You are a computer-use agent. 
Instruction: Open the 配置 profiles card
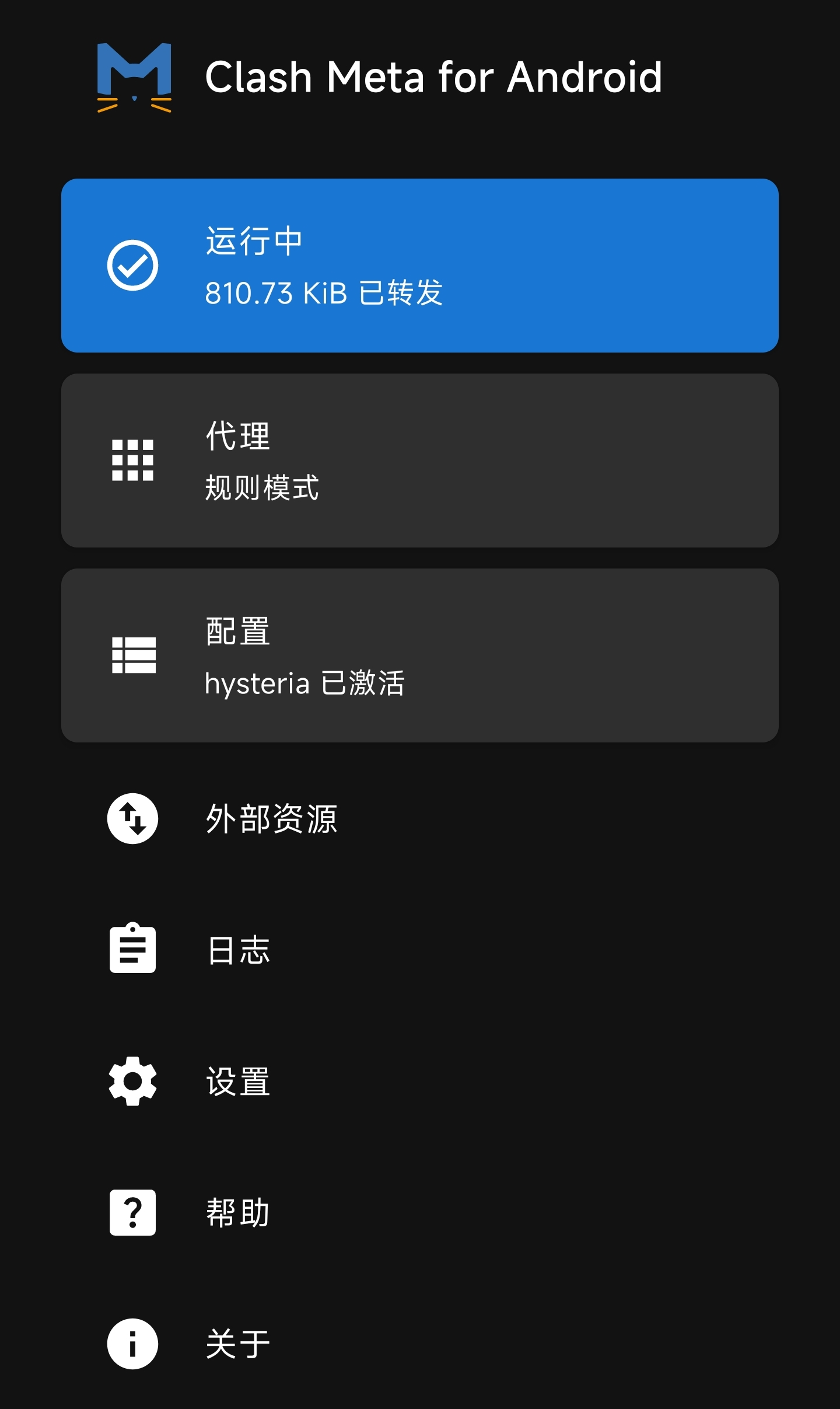pos(420,655)
